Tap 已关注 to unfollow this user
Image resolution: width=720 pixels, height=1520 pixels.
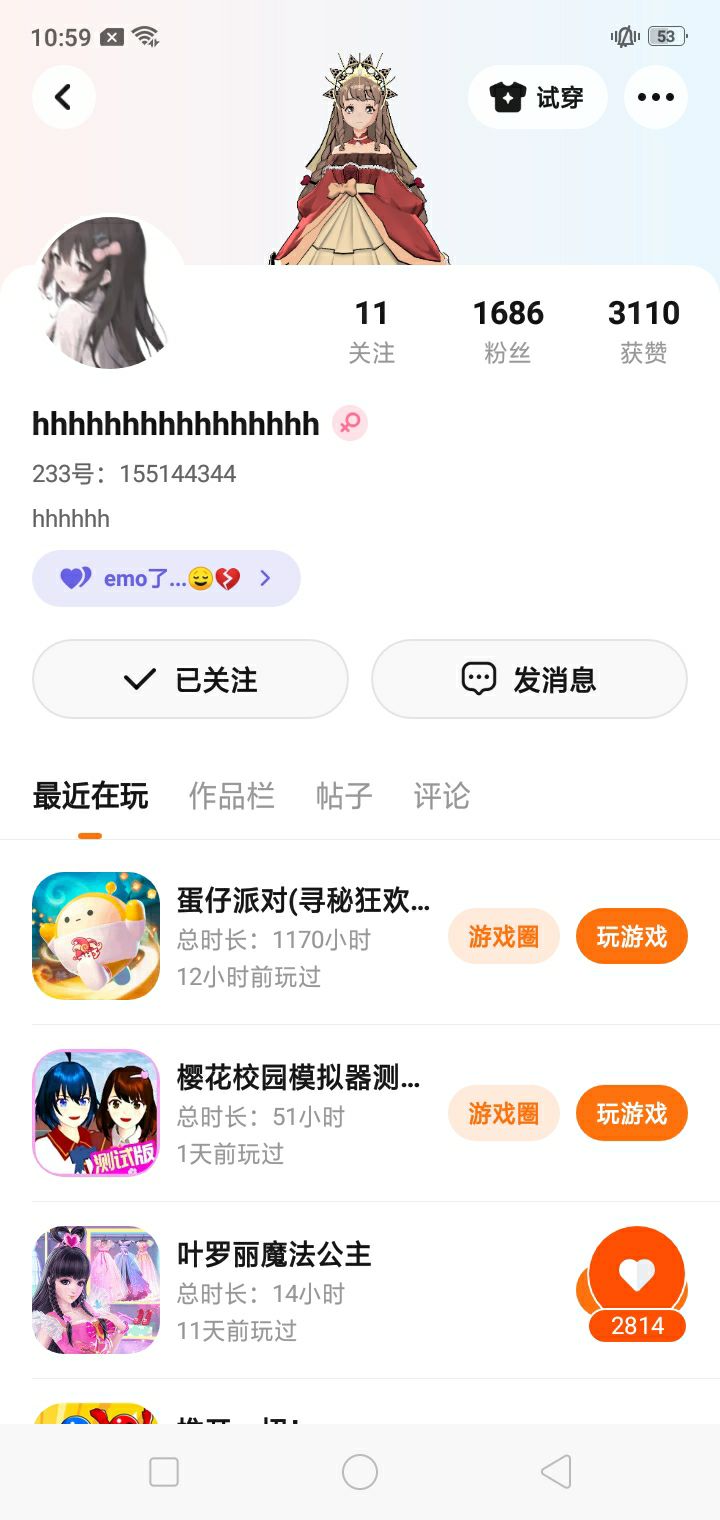(x=190, y=680)
